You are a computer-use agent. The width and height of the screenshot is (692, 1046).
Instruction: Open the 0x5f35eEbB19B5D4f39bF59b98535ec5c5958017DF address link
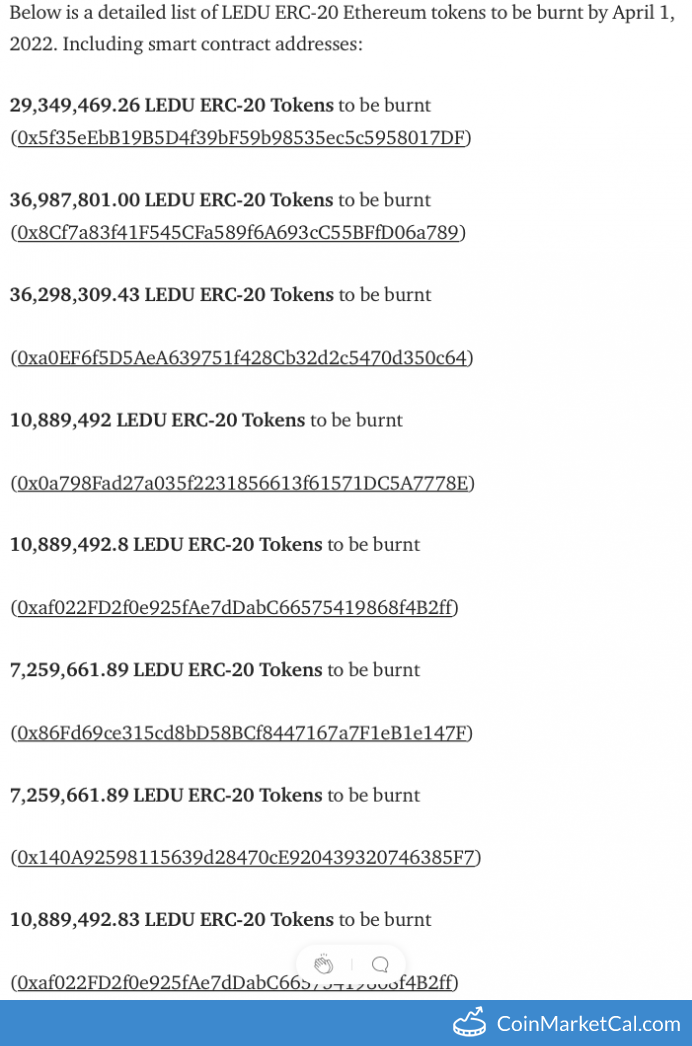click(240, 138)
